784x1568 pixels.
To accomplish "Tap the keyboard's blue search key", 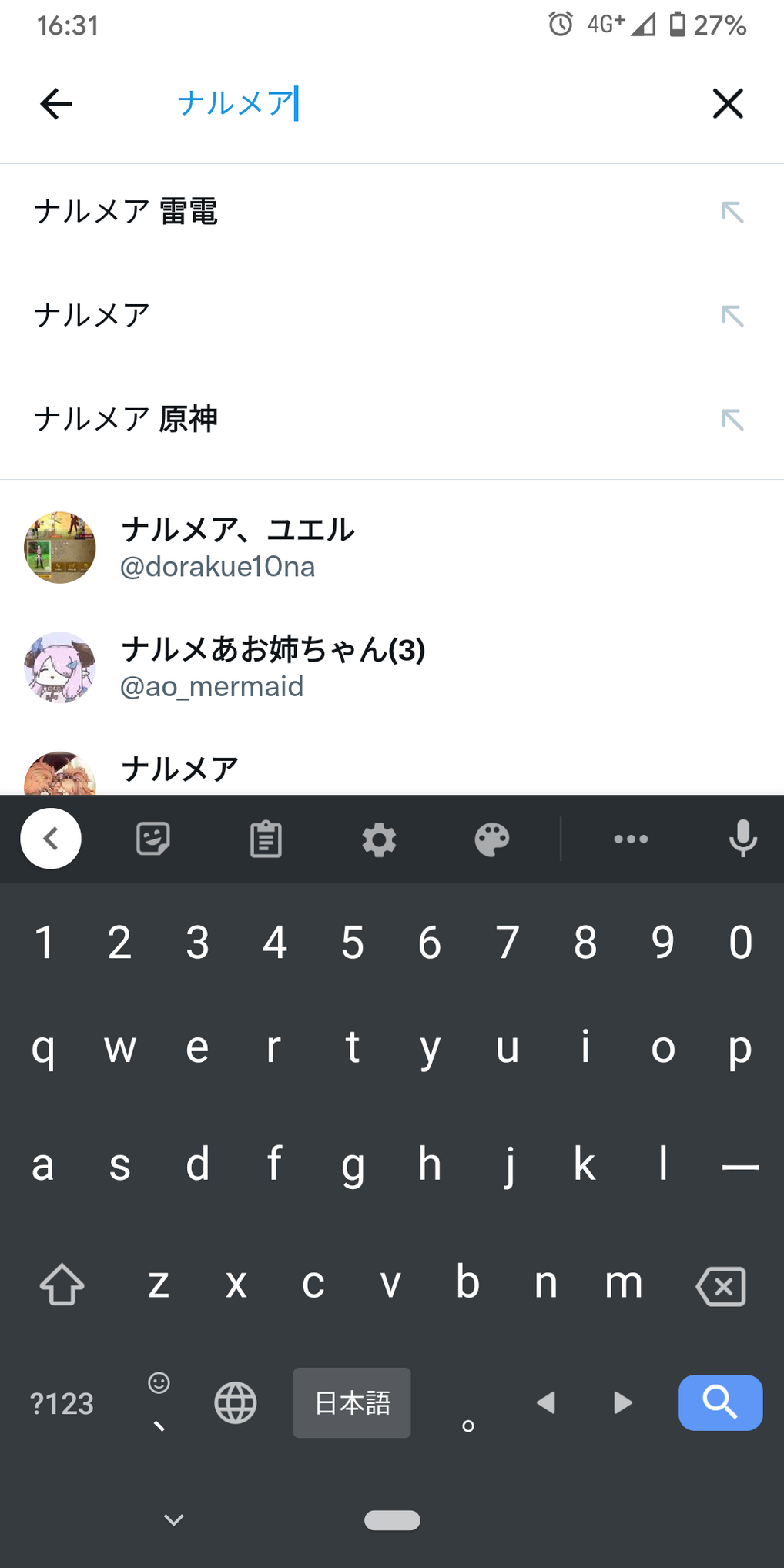I will pos(720,1402).
